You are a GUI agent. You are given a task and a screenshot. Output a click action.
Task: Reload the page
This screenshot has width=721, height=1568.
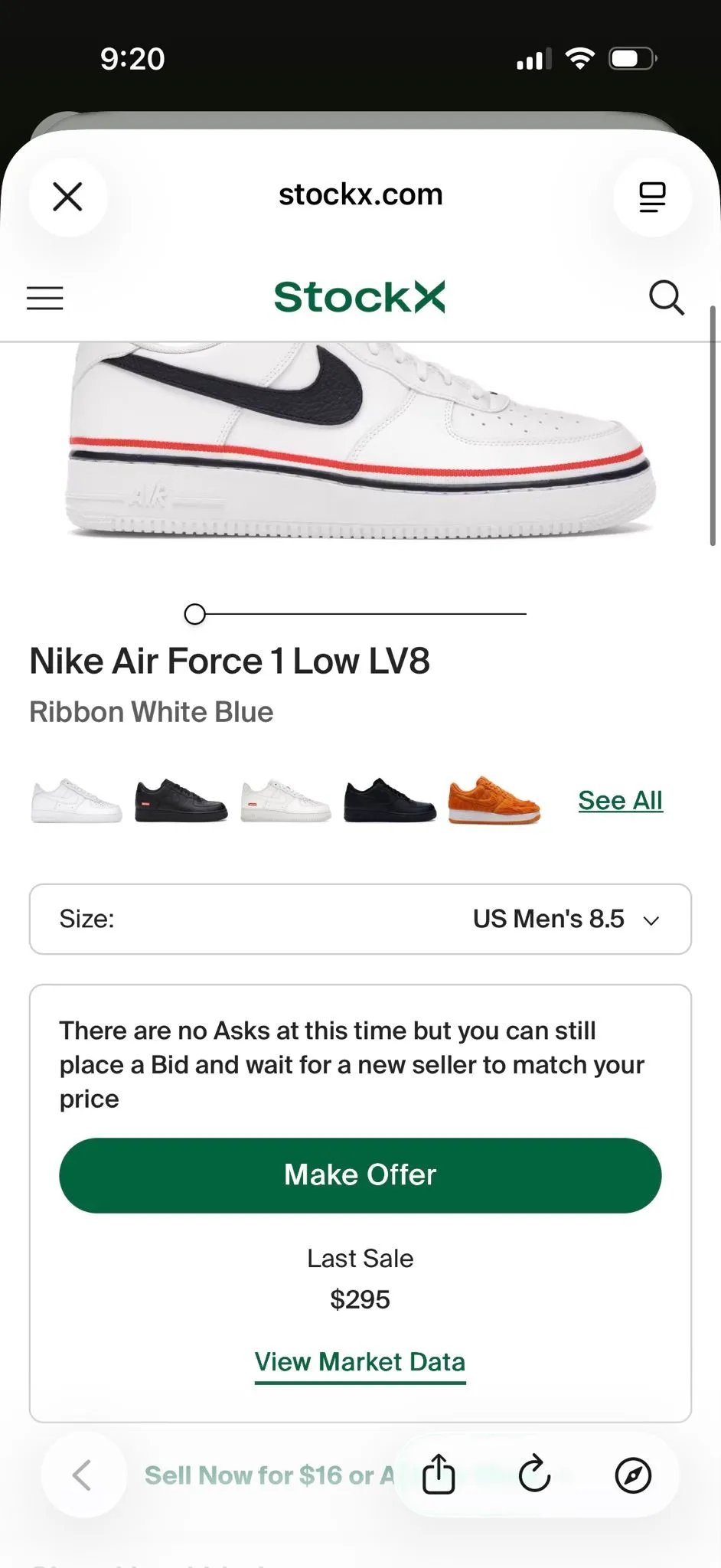coord(534,1475)
